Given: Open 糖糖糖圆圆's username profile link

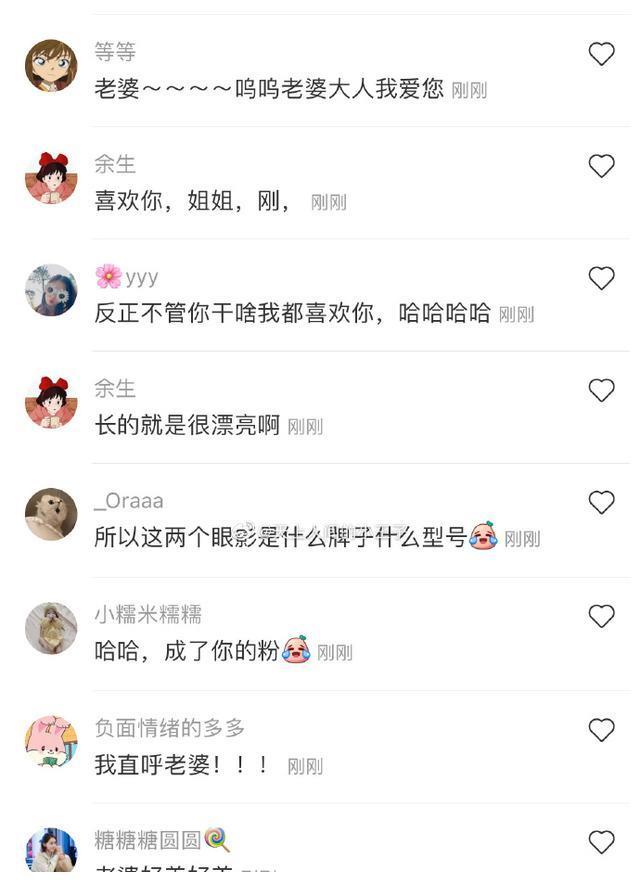Looking at the screenshot, I should (x=148, y=840).
